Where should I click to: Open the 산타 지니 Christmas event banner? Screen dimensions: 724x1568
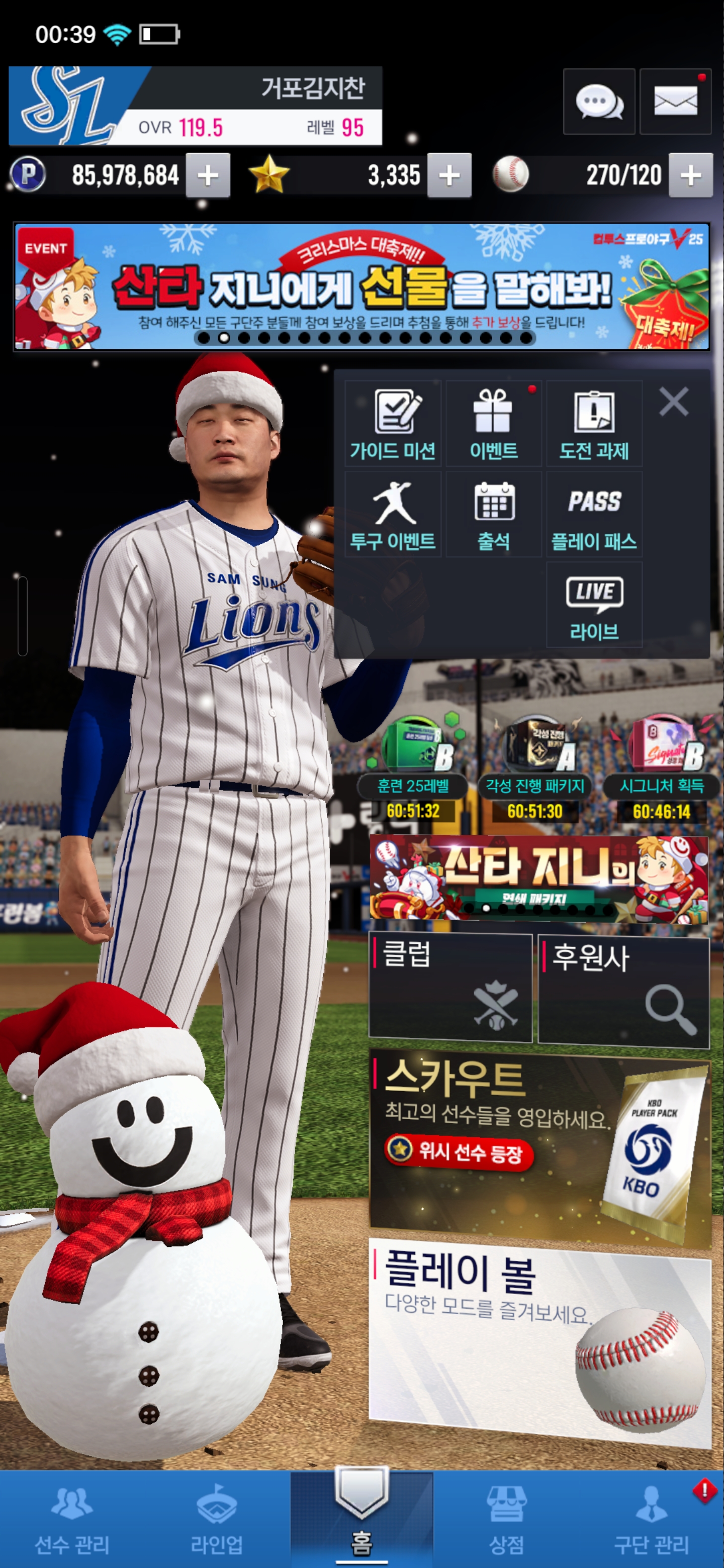pos(361,286)
